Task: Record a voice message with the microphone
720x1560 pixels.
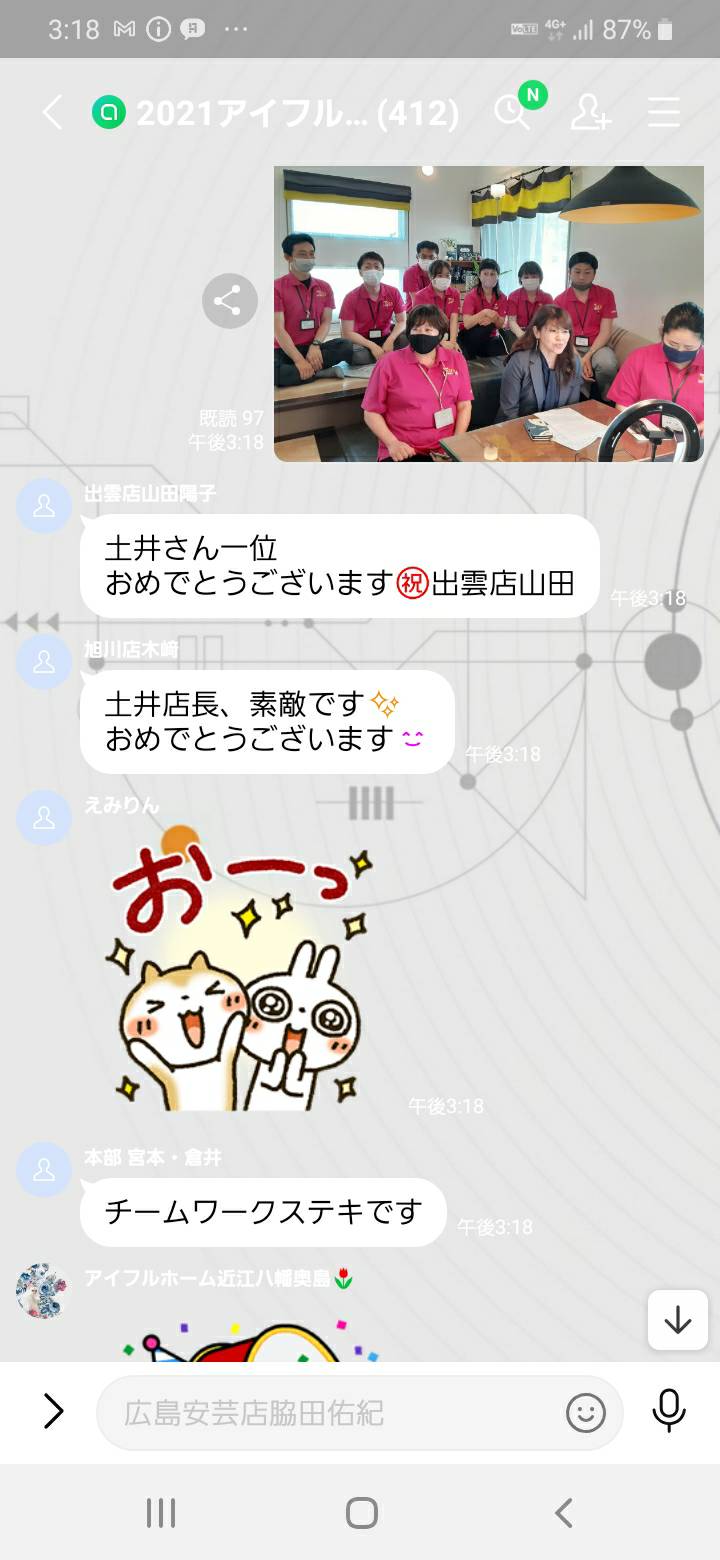Action: [668, 1411]
